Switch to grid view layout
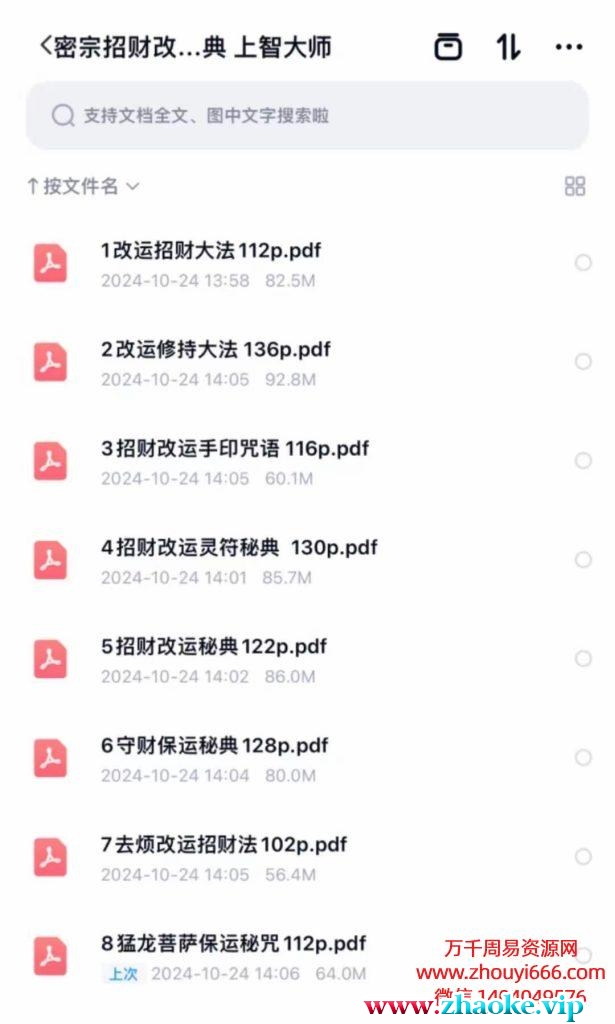615x1024 pixels. pyautogui.click(x=574, y=186)
